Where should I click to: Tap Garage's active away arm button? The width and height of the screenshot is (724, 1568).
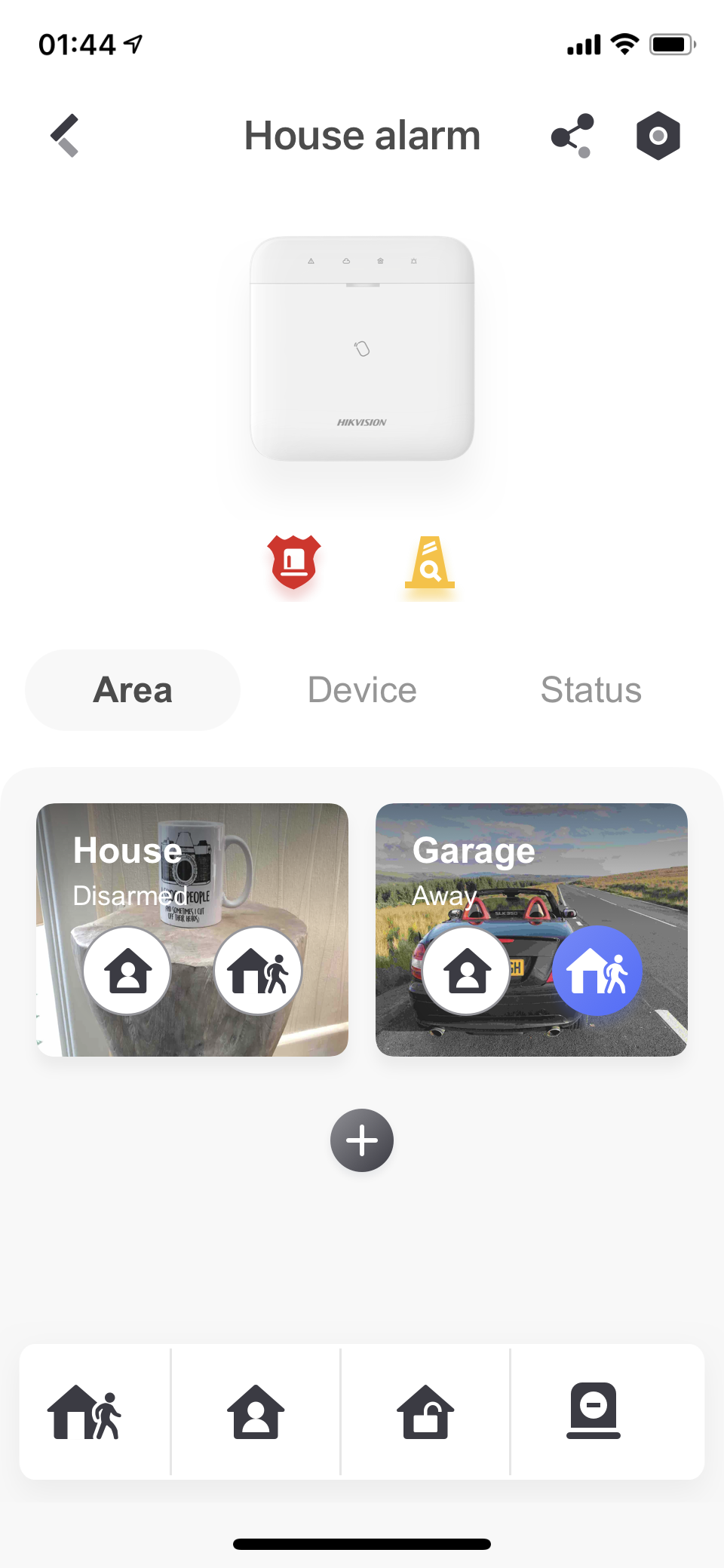(597, 971)
